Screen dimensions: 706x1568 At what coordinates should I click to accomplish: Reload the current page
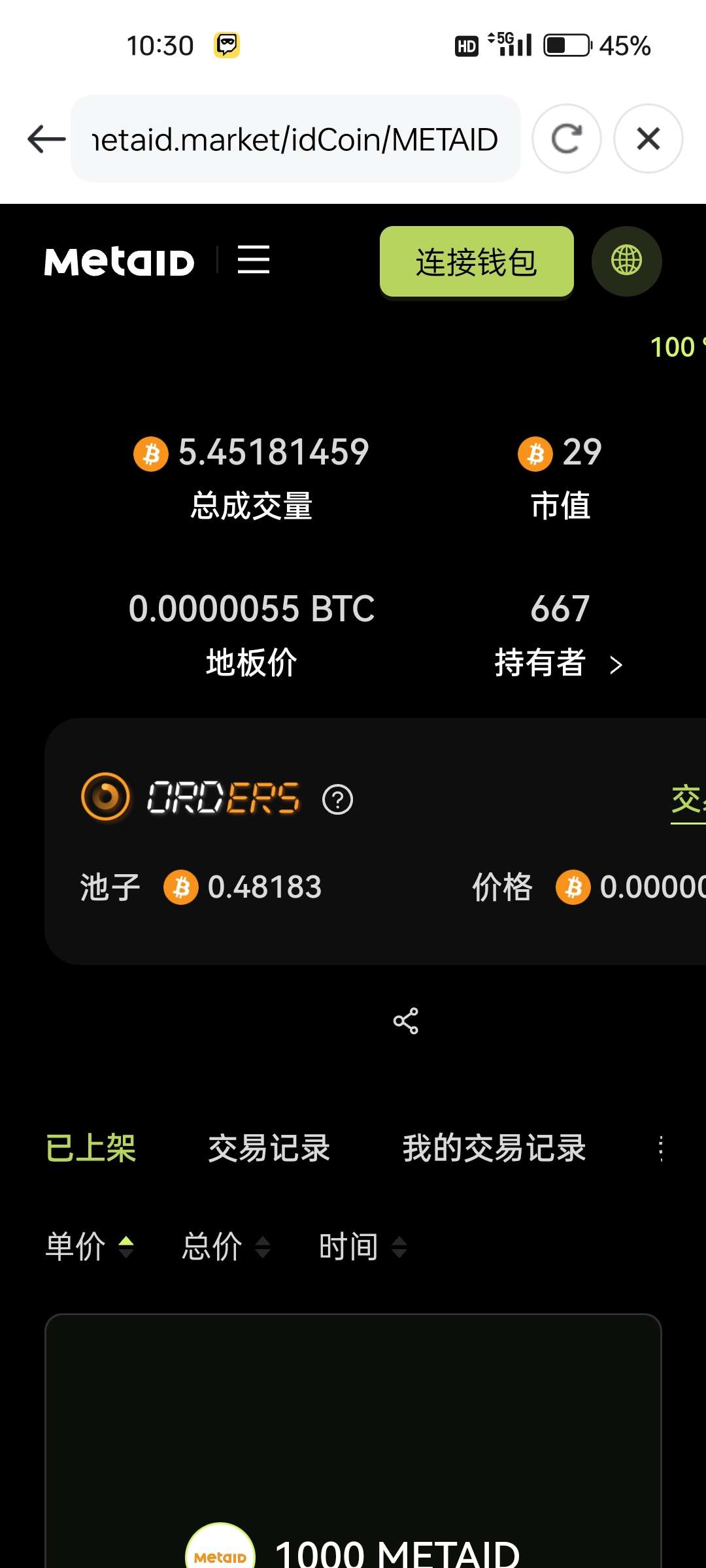(x=566, y=139)
